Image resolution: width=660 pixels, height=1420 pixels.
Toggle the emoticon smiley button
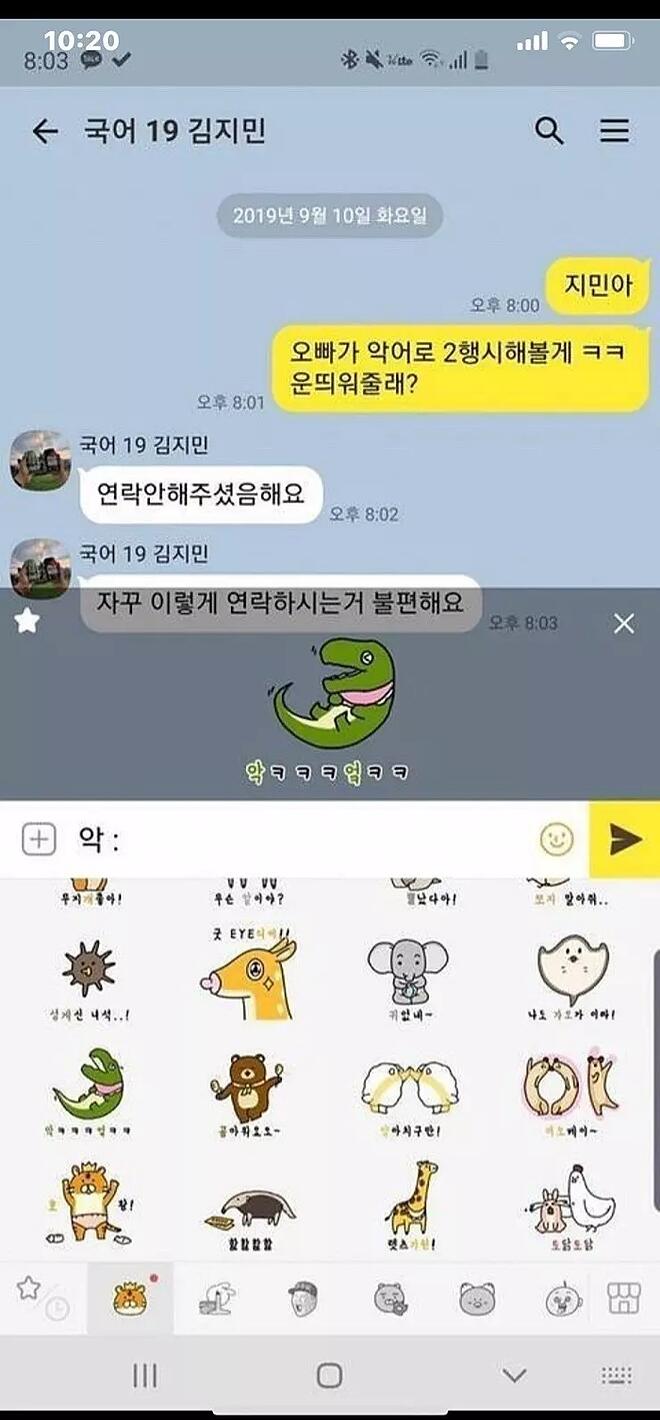[557, 839]
